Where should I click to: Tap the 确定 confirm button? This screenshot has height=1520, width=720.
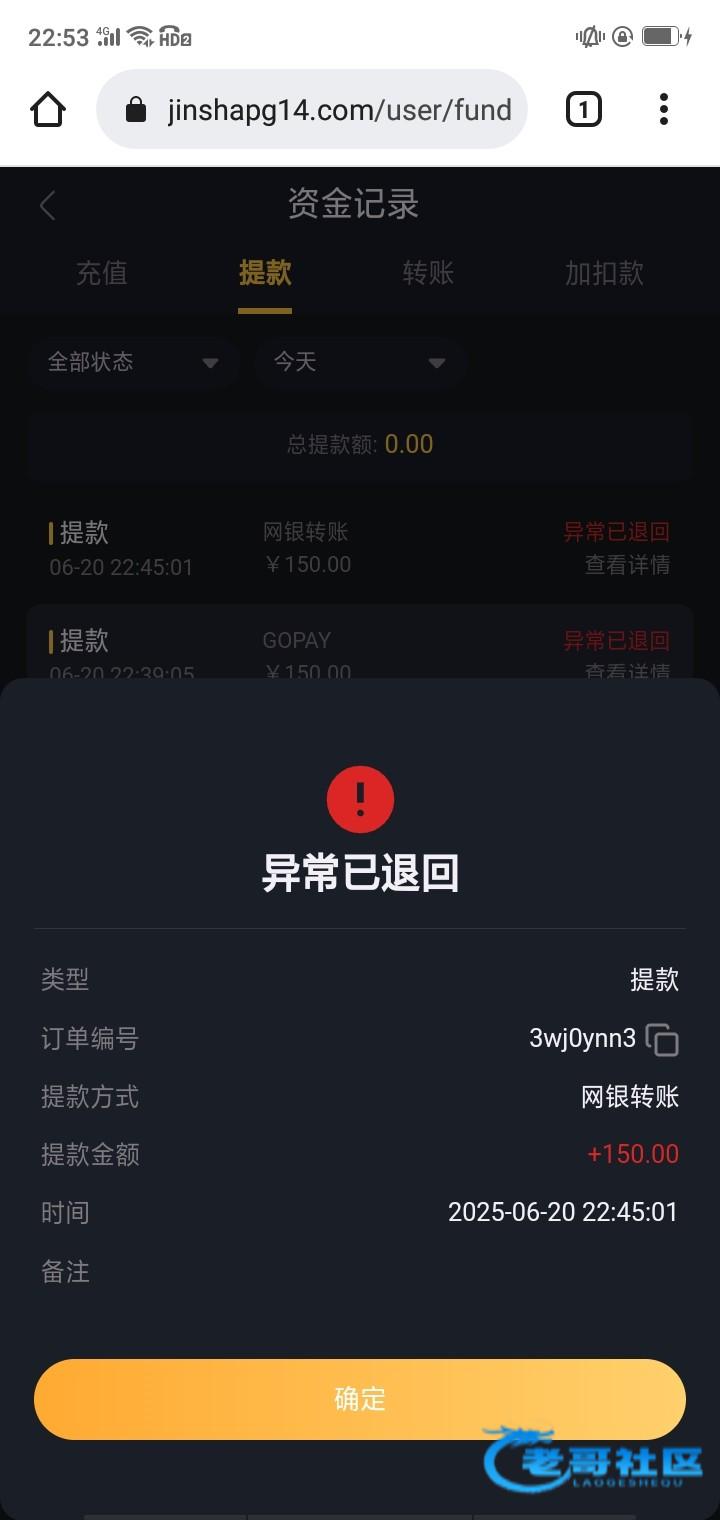tap(360, 1398)
